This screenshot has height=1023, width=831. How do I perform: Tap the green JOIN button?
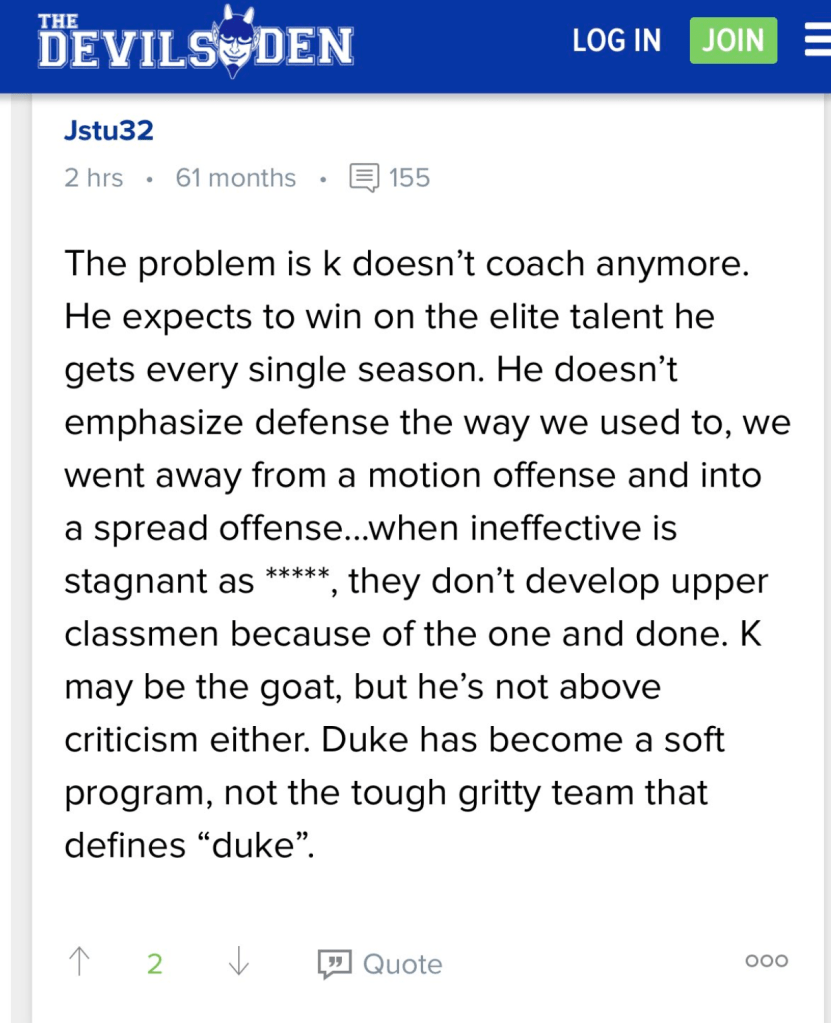click(x=732, y=41)
